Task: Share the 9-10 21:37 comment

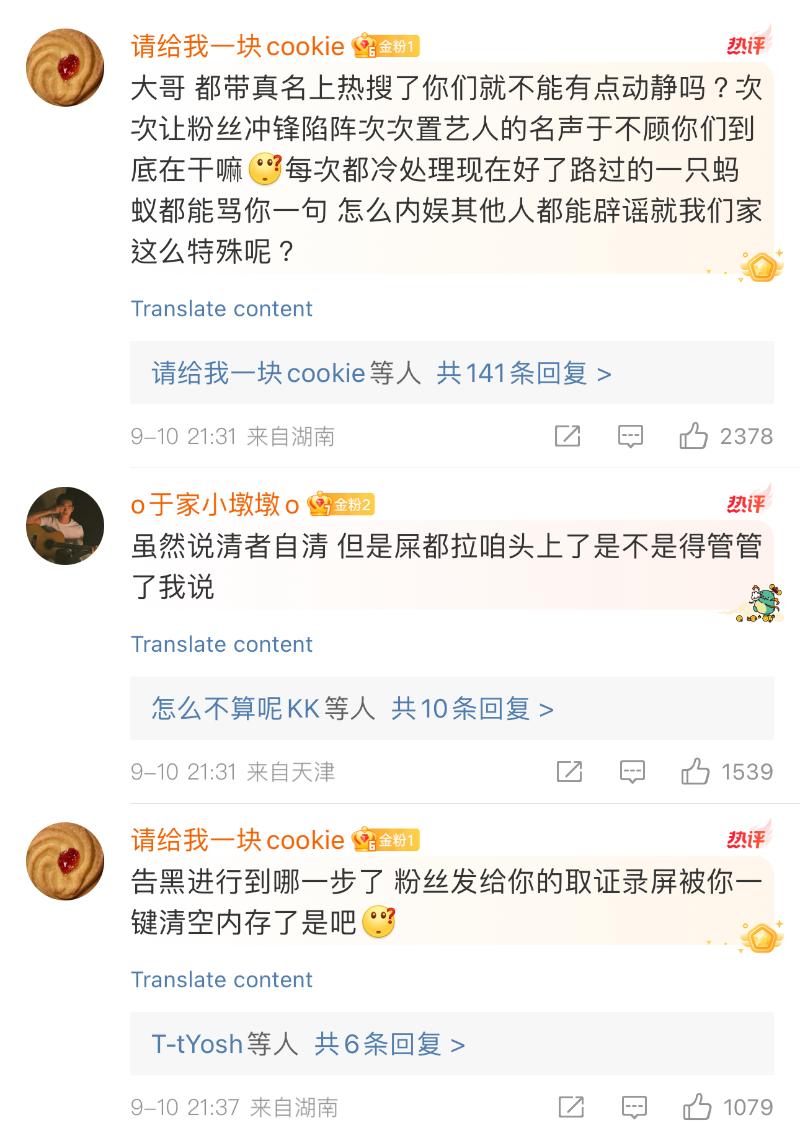Action: pyautogui.click(x=571, y=1107)
